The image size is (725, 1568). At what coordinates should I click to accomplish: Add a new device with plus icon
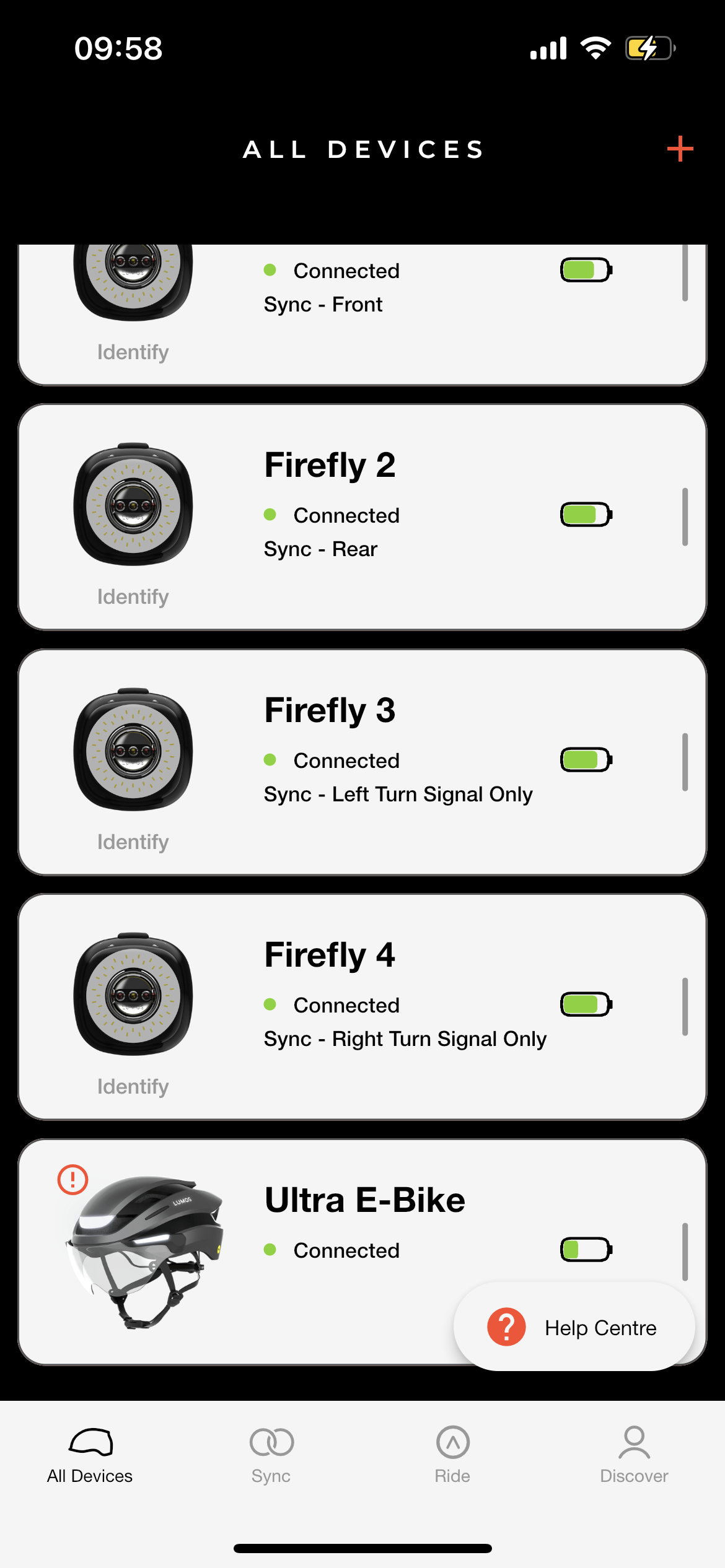click(680, 149)
